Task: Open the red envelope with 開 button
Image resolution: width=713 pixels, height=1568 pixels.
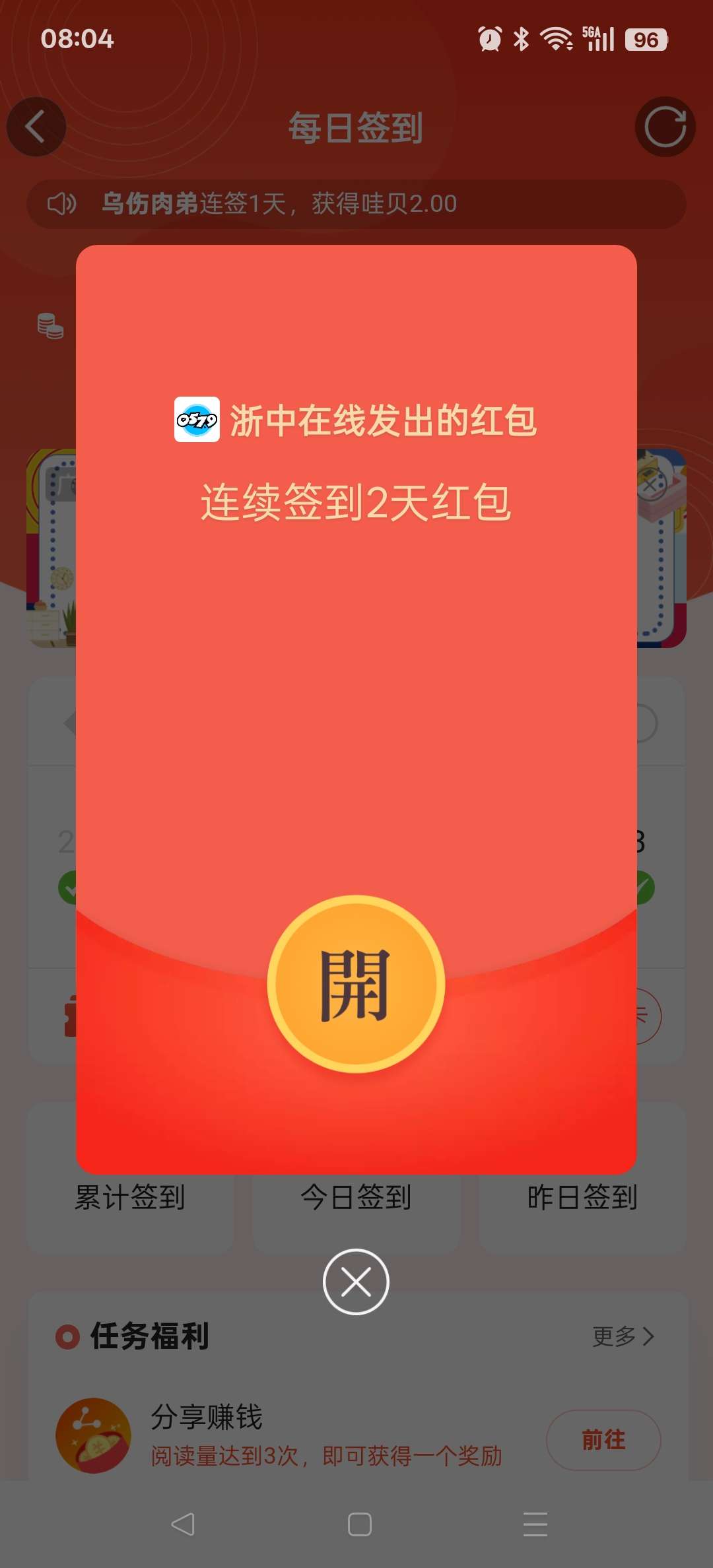Action: tap(356, 984)
